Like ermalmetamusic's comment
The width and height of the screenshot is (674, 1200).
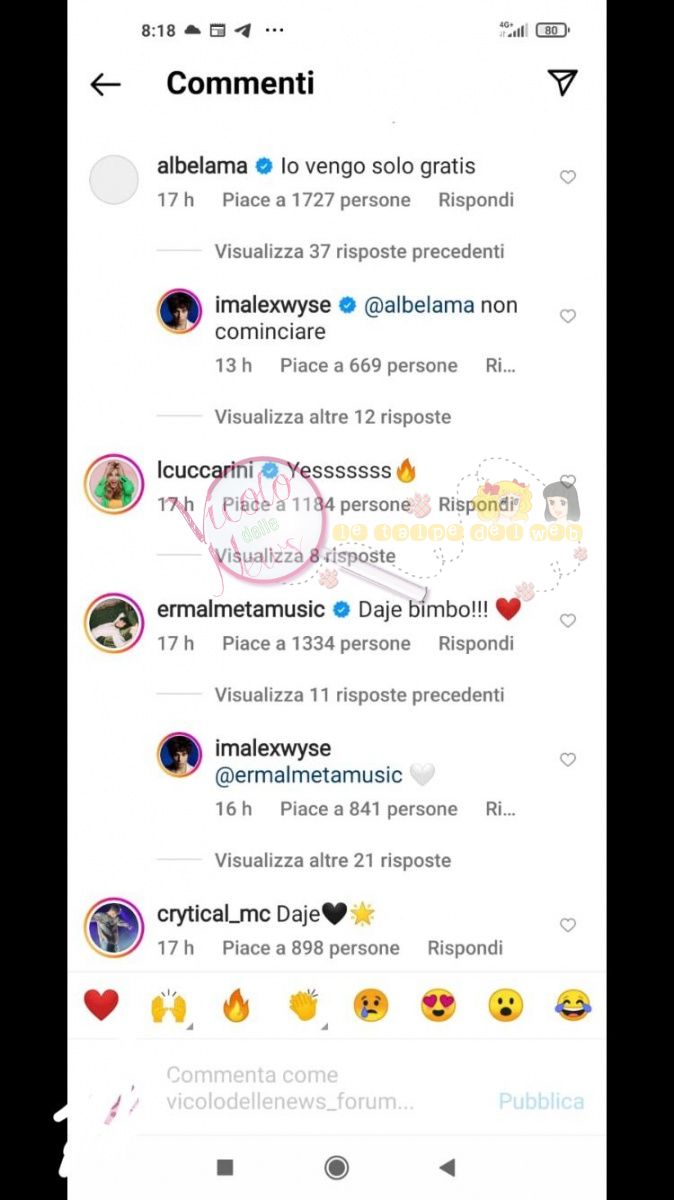coord(567,621)
